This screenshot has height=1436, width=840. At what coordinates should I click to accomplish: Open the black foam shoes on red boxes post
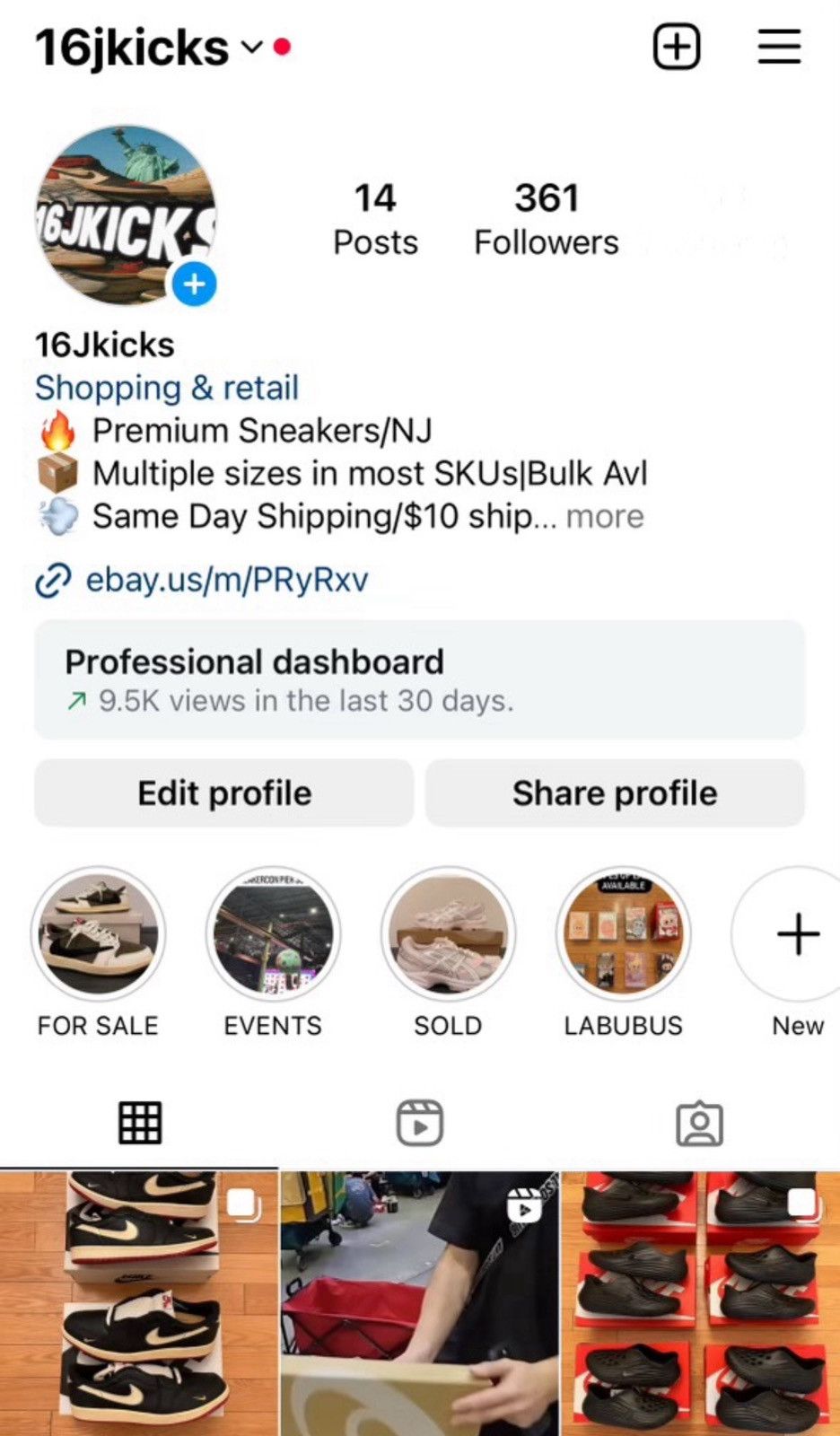[700, 1303]
